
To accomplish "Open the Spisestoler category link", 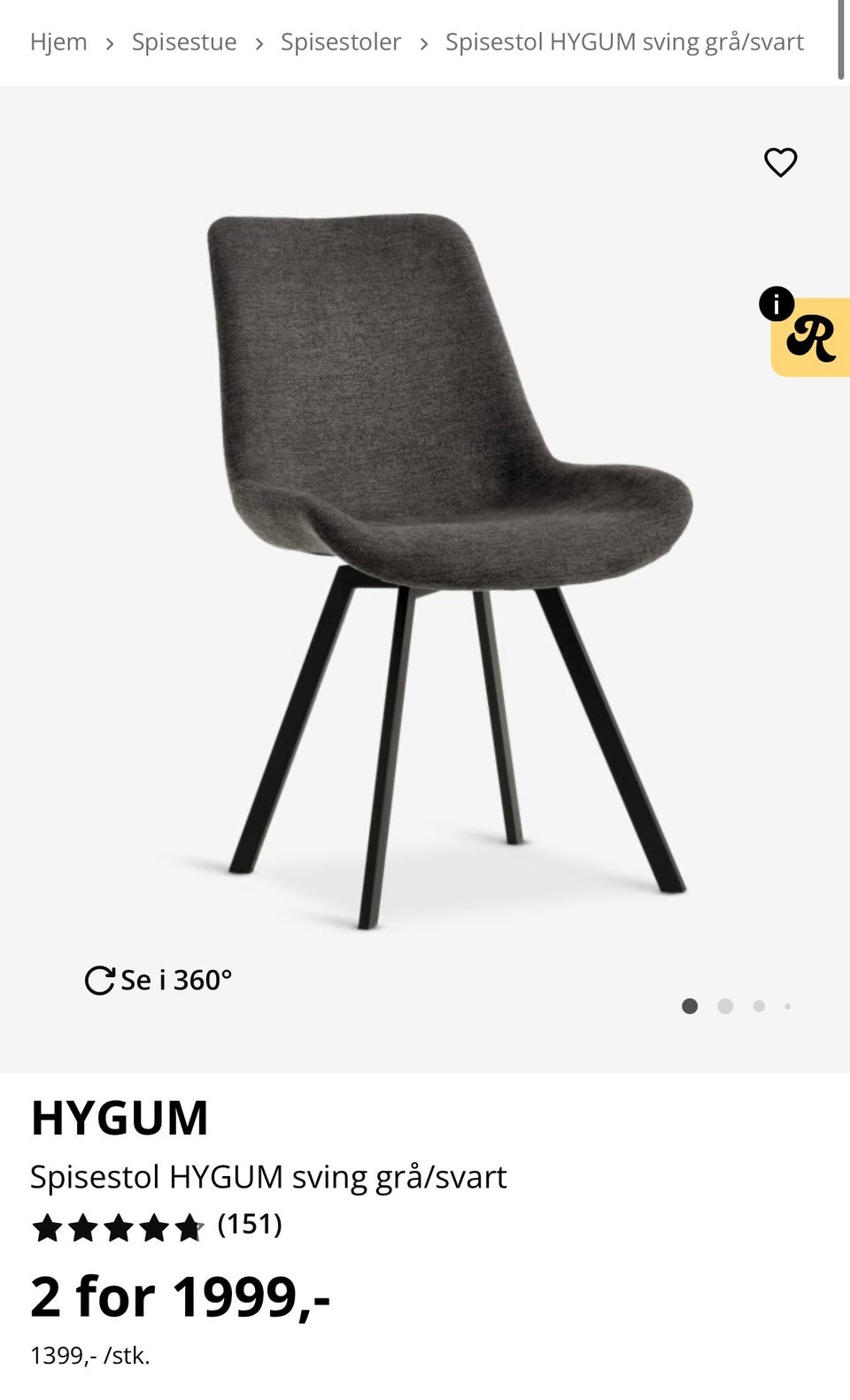I will point(341,42).
